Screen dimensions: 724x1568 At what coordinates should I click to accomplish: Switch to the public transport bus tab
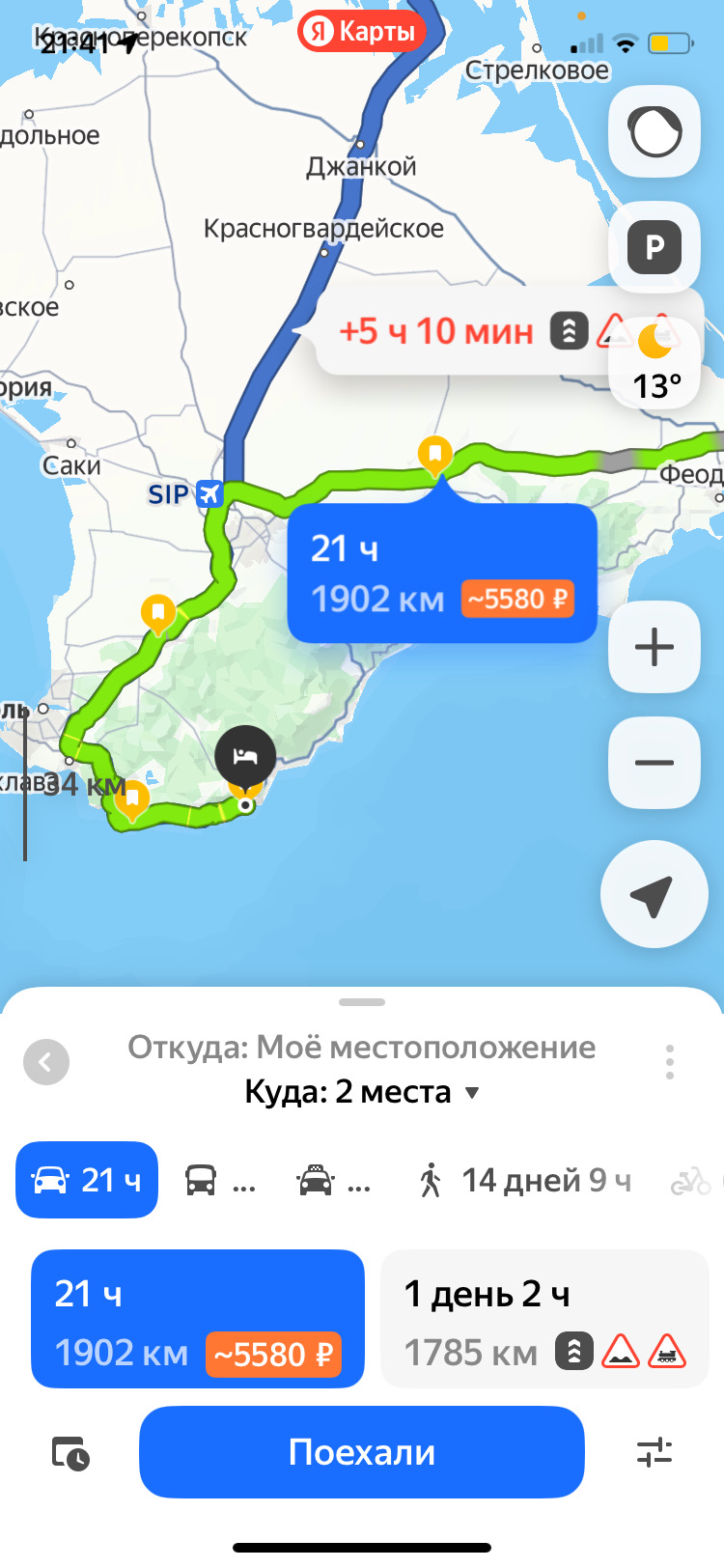pos(218,1180)
